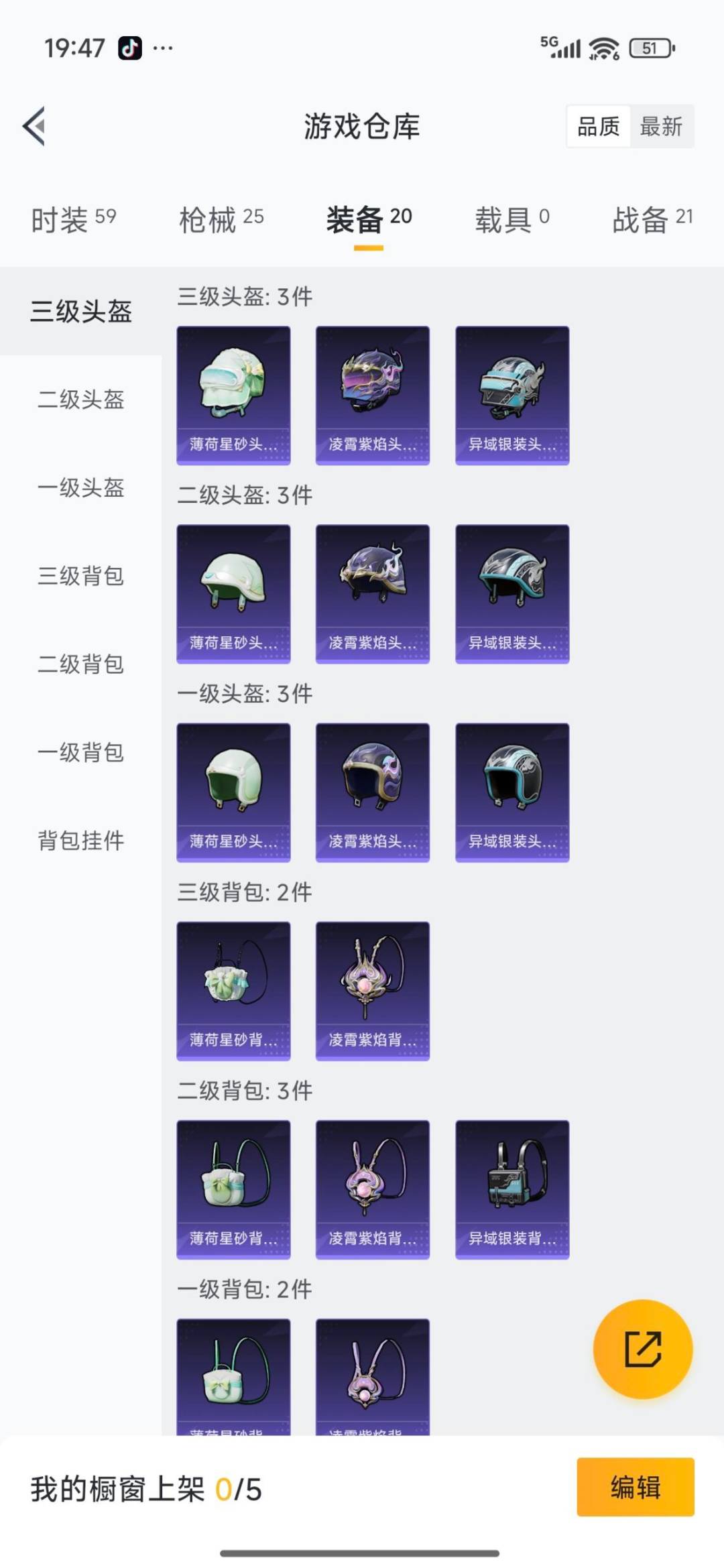Open the 载具 tab
The image size is (724, 1568).
(512, 219)
